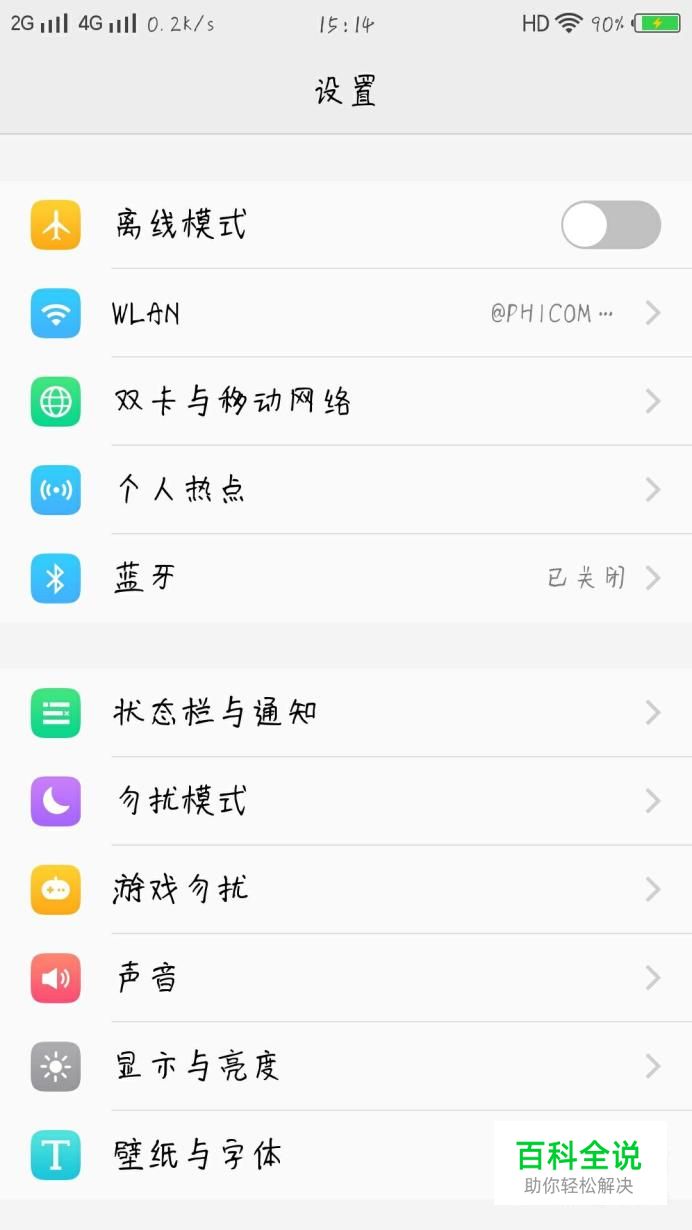
Task: Open WLAN settings
Action: pyautogui.click(x=346, y=313)
